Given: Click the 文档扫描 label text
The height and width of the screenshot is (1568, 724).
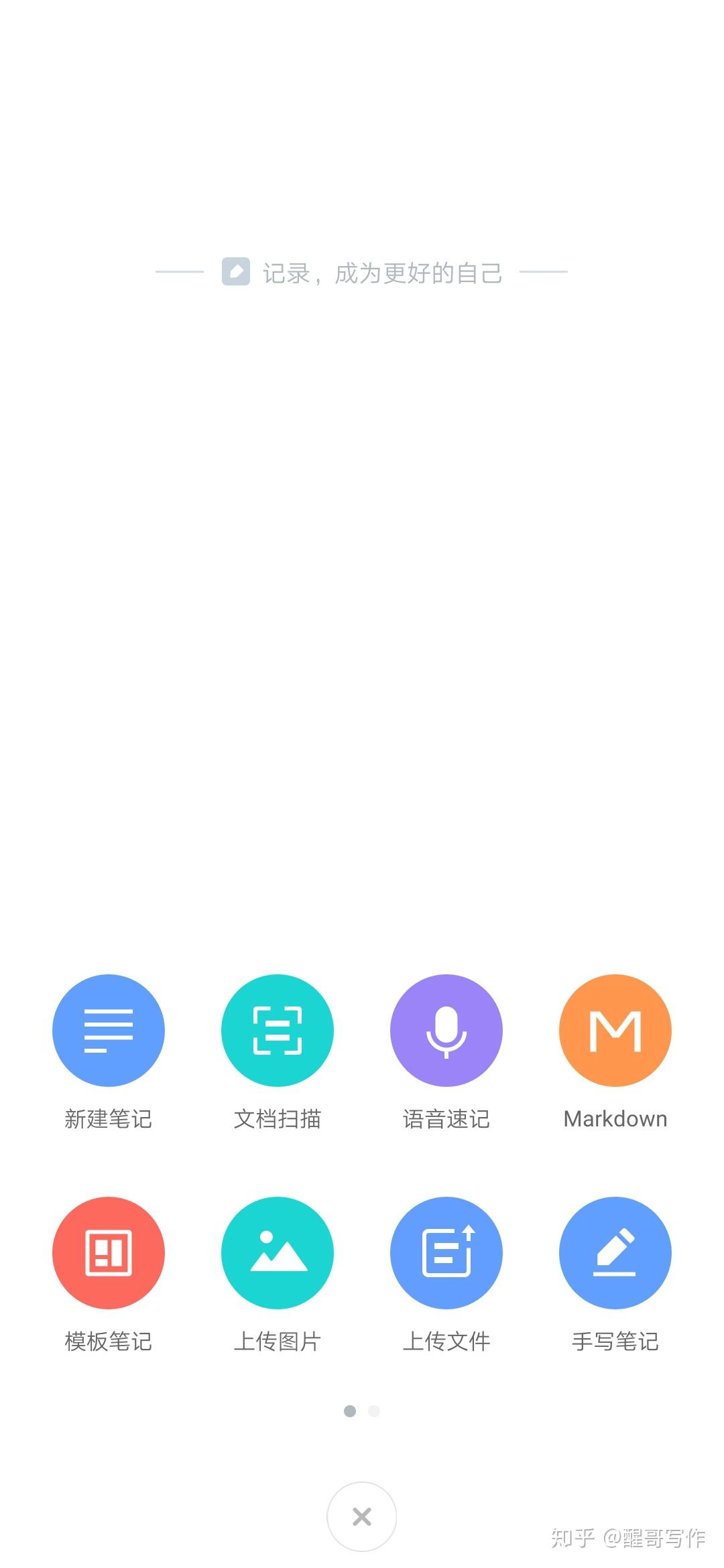Looking at the screenshot, I should (x=278, y=1118).
